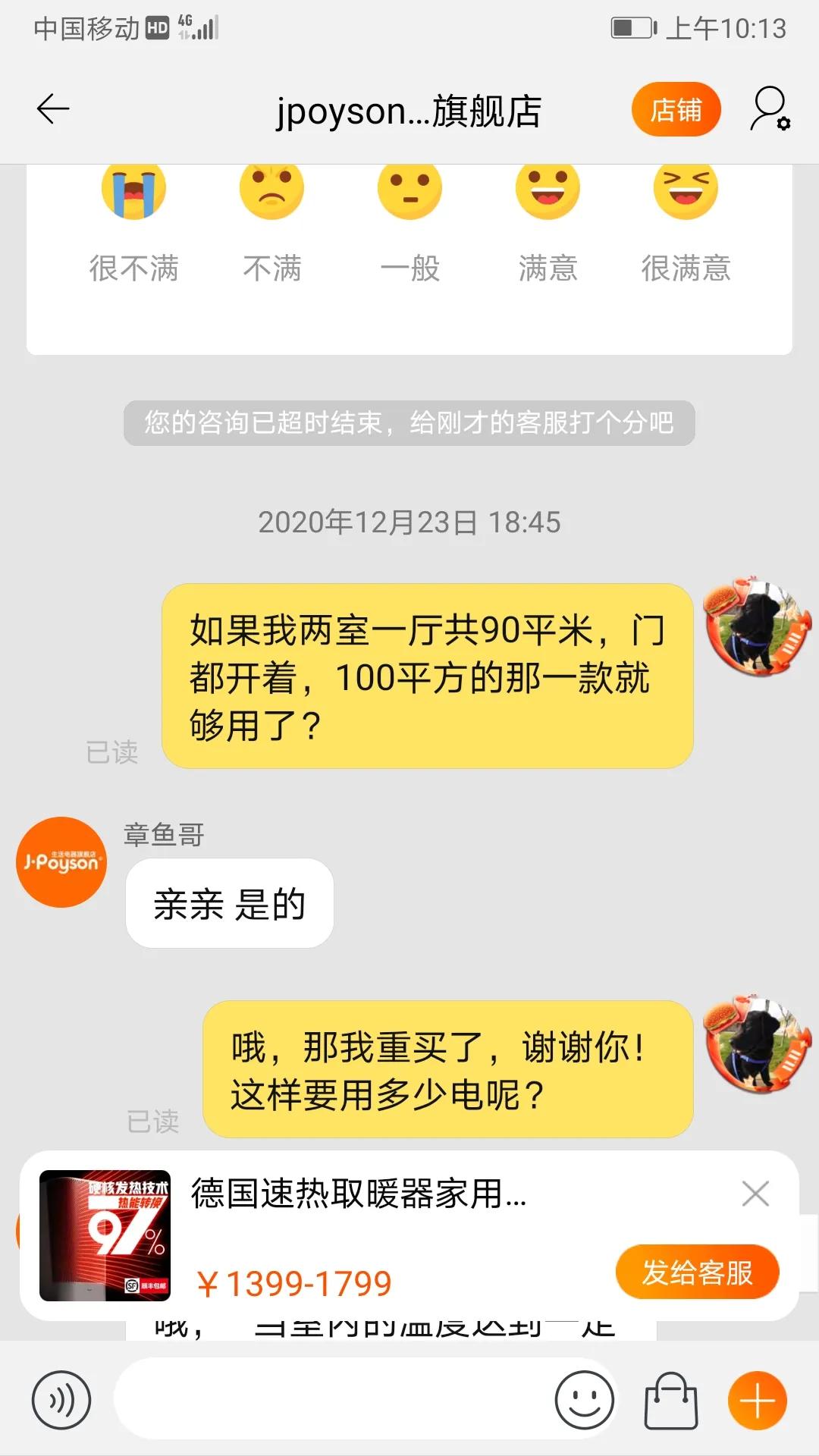
Task: Select the 一般 rating face
Action: click(409, 192)
